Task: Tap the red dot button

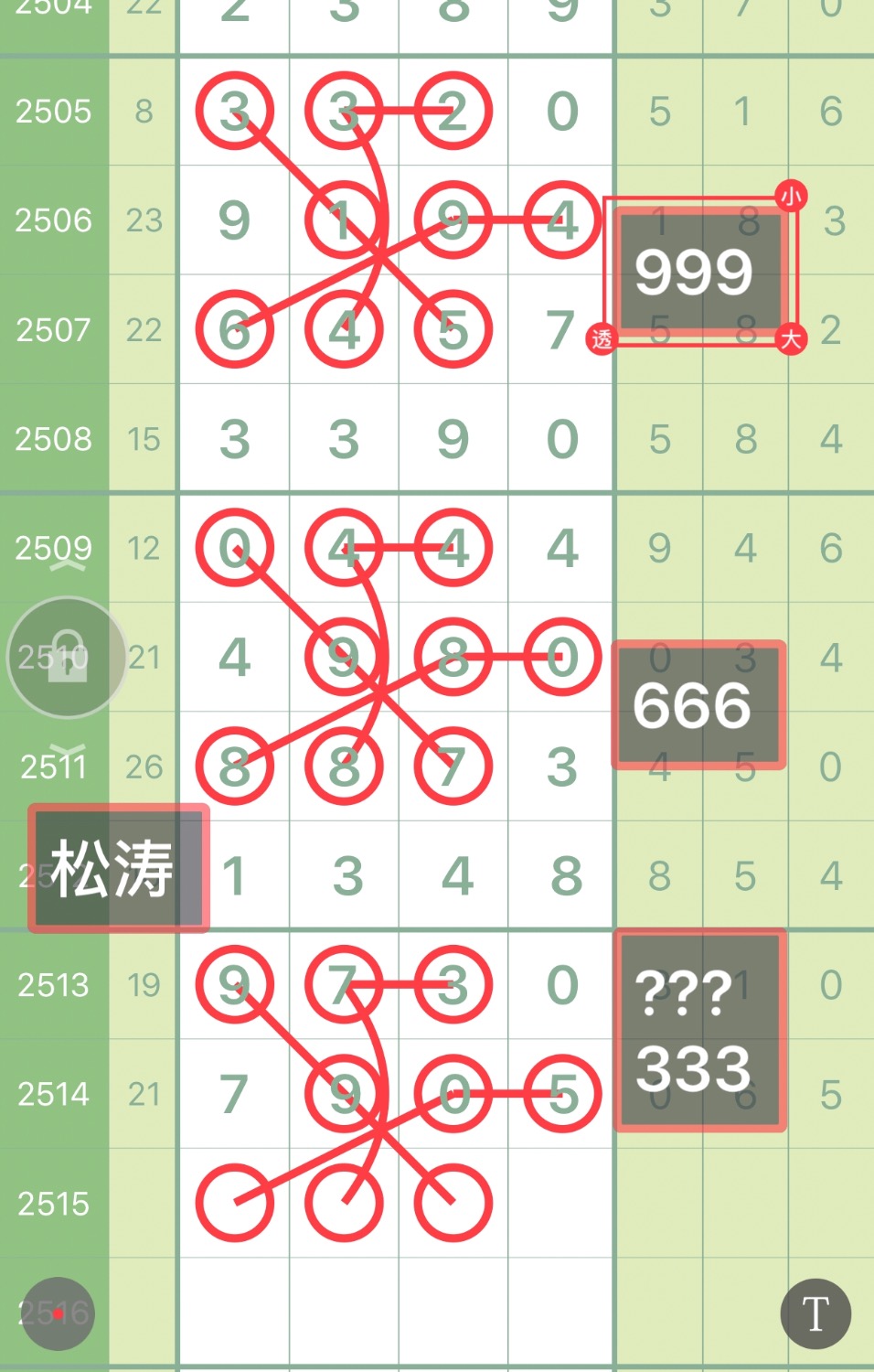Action: pos(58,1313)
